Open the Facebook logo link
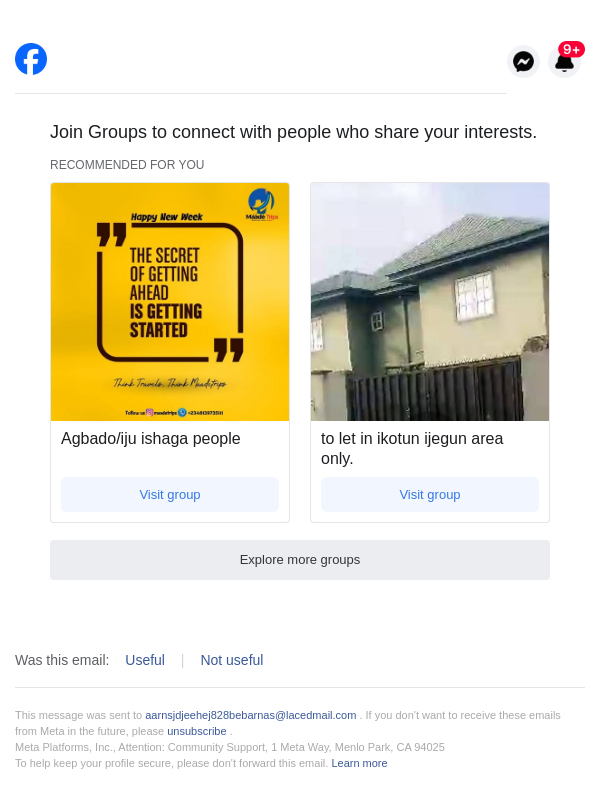The image size is (600, 809). point(31,59)
